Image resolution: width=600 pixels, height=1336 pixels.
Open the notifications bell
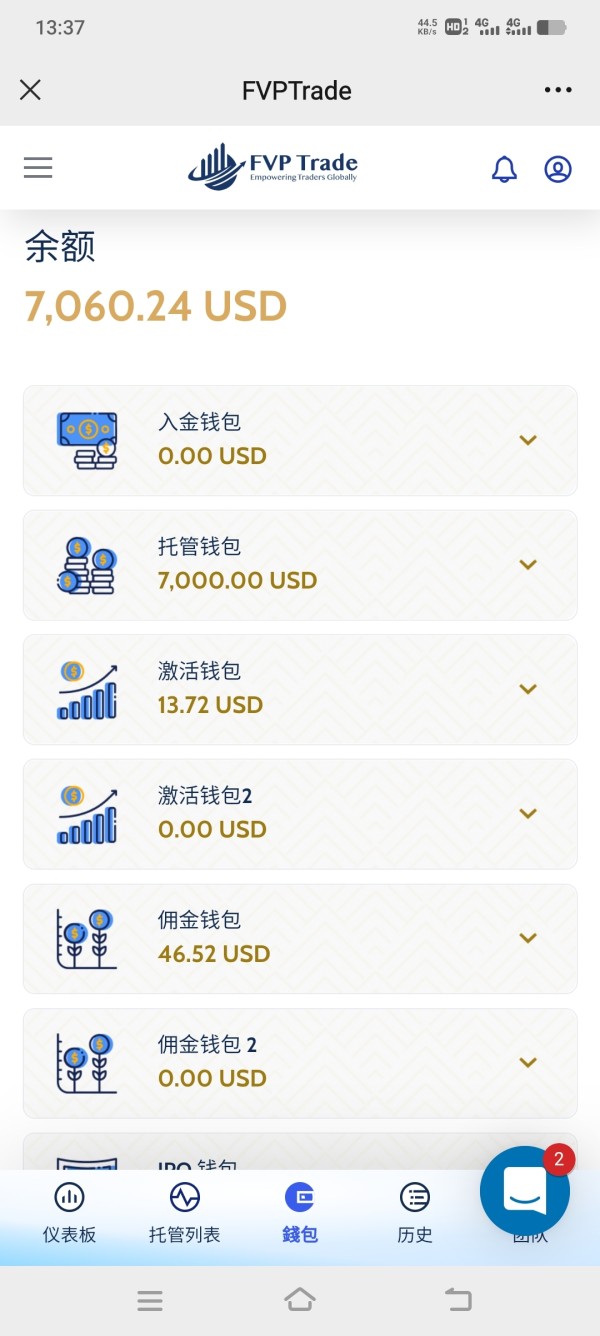coord(504,169)
